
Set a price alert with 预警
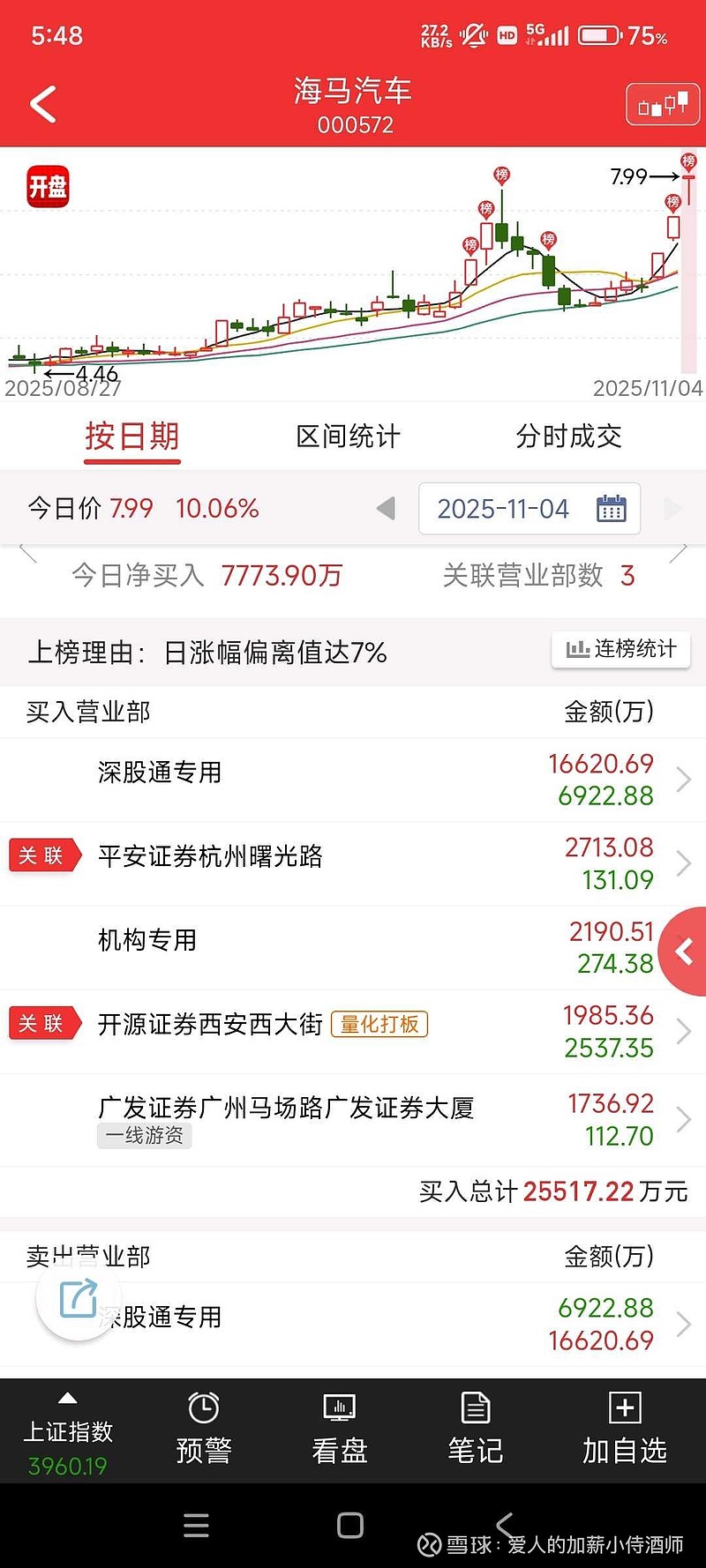[204, 1430]
